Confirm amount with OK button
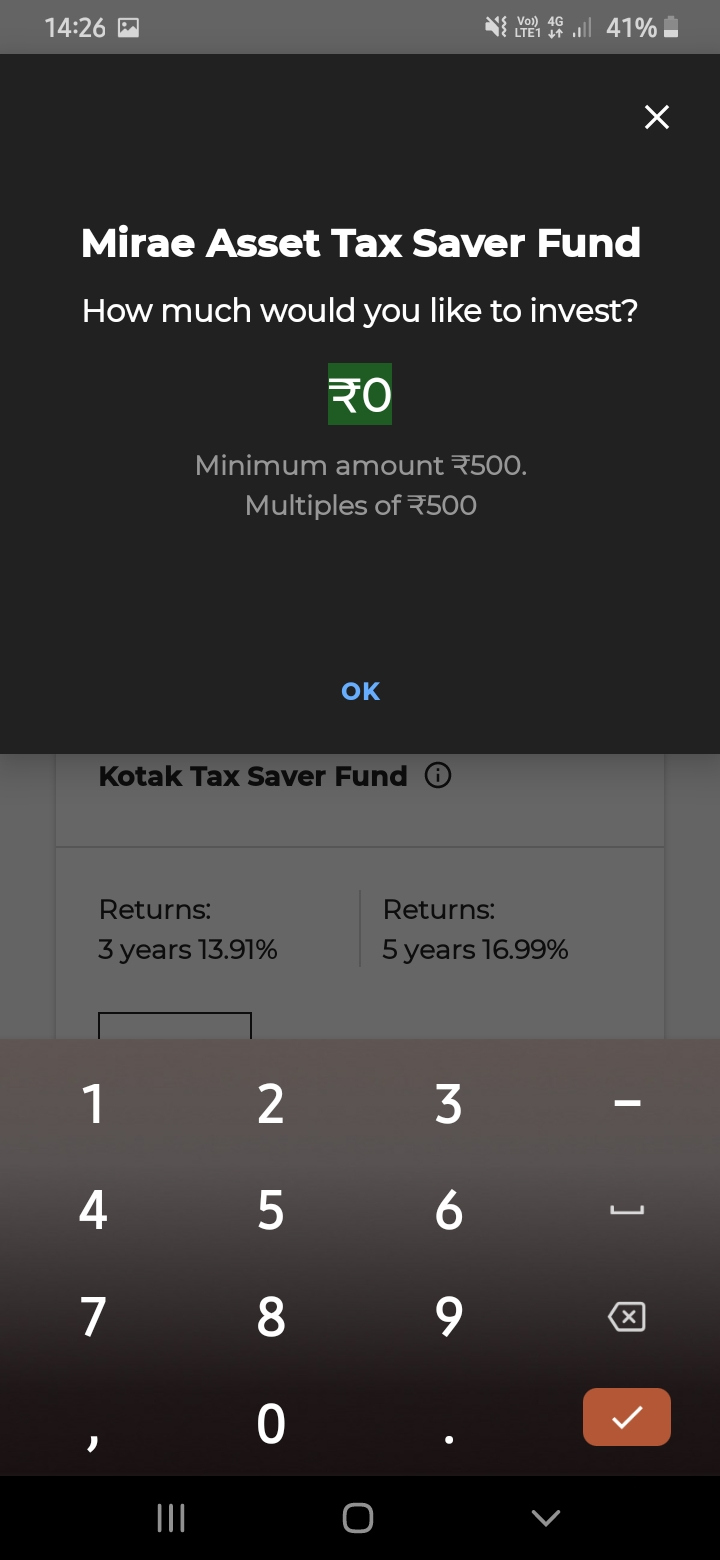The image size is (720, 1560). pyautogui.click(x=360, y=691)
